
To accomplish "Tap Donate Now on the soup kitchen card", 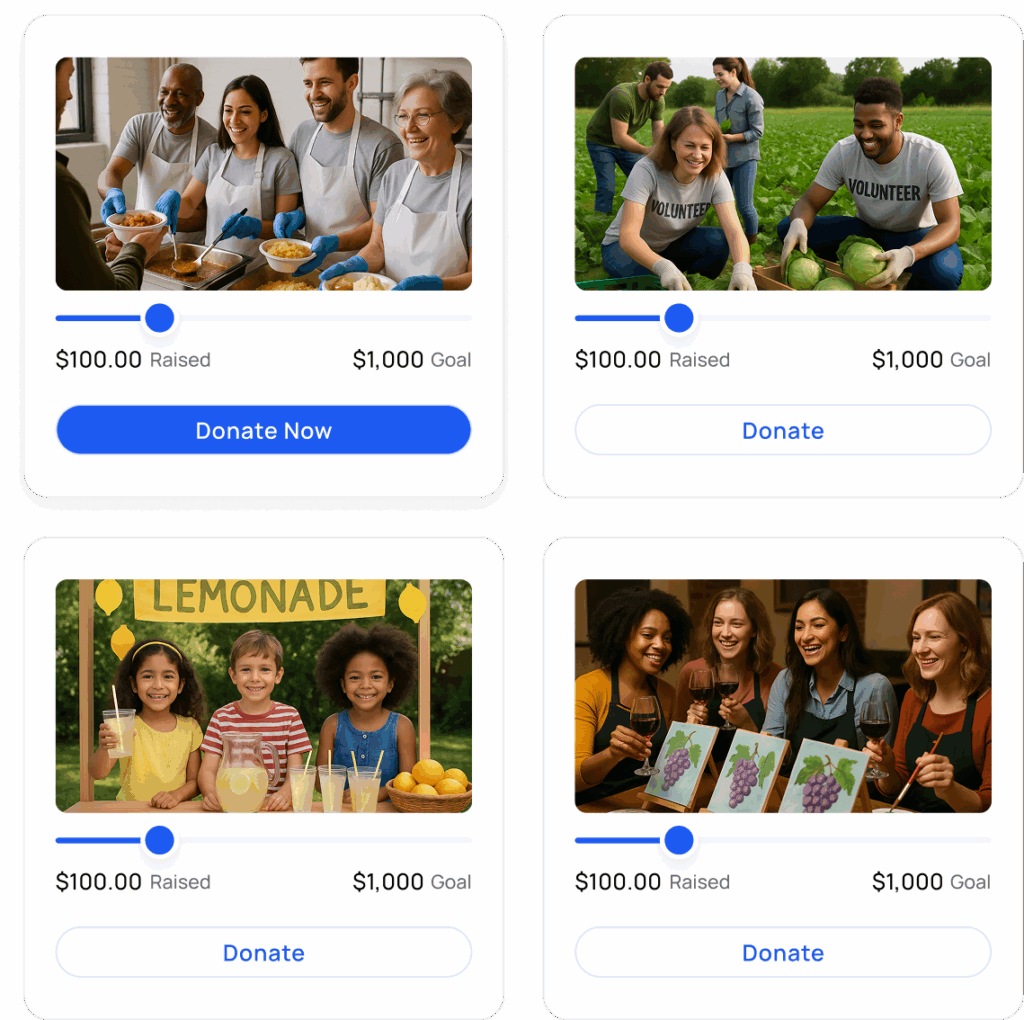I will pos(263,431).
